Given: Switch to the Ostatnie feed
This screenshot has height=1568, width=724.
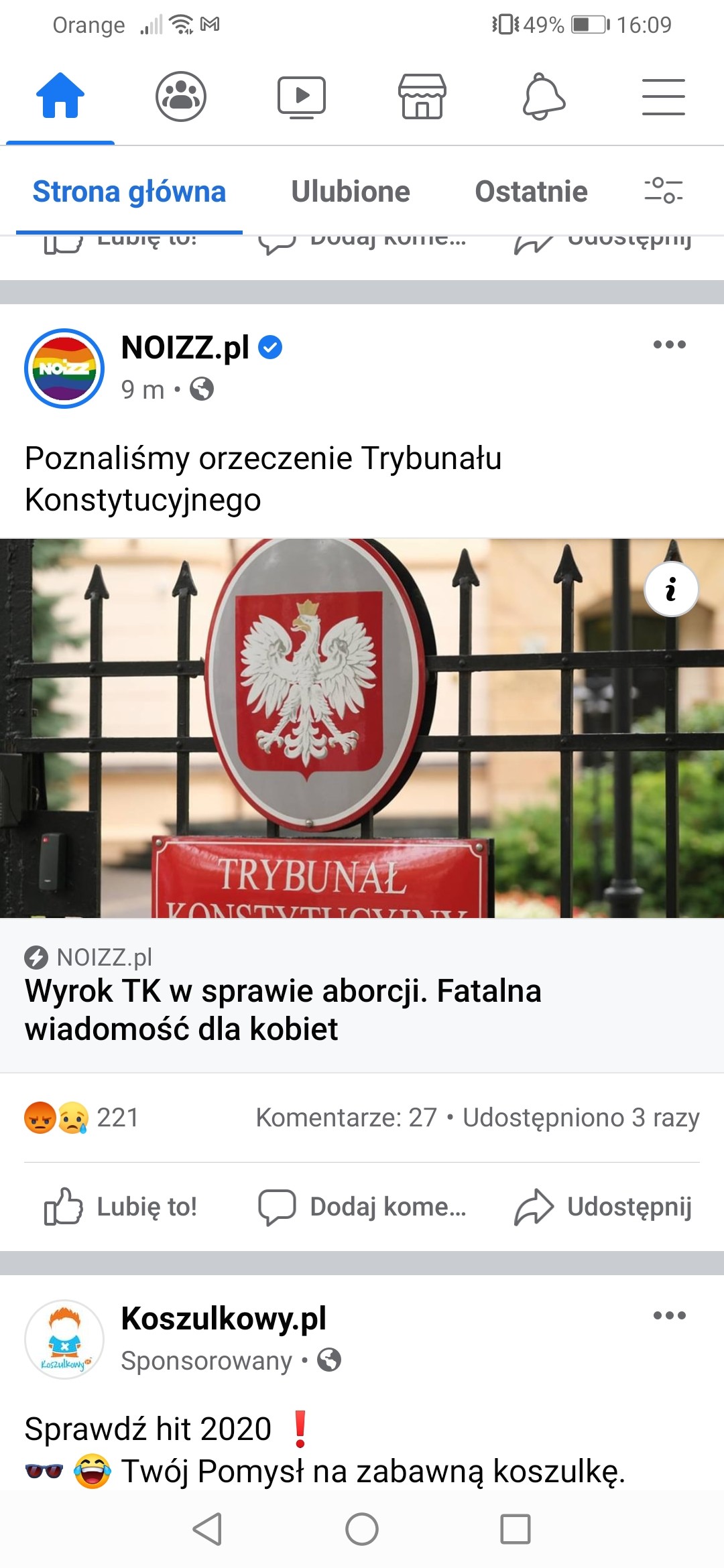Looking at the screenshot, I should point(531,192).
